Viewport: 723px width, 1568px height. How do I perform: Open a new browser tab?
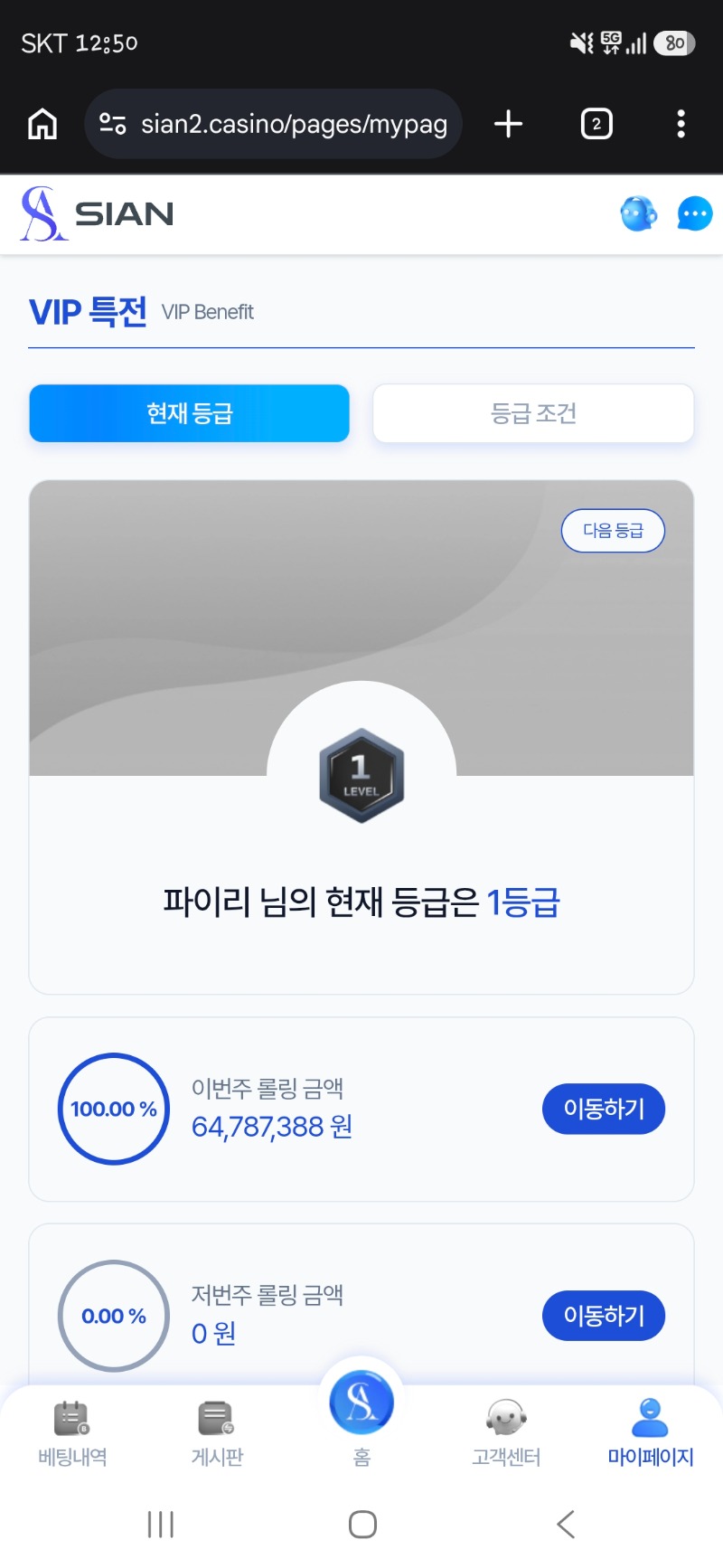pyautogui.click(x=509, y=124)
